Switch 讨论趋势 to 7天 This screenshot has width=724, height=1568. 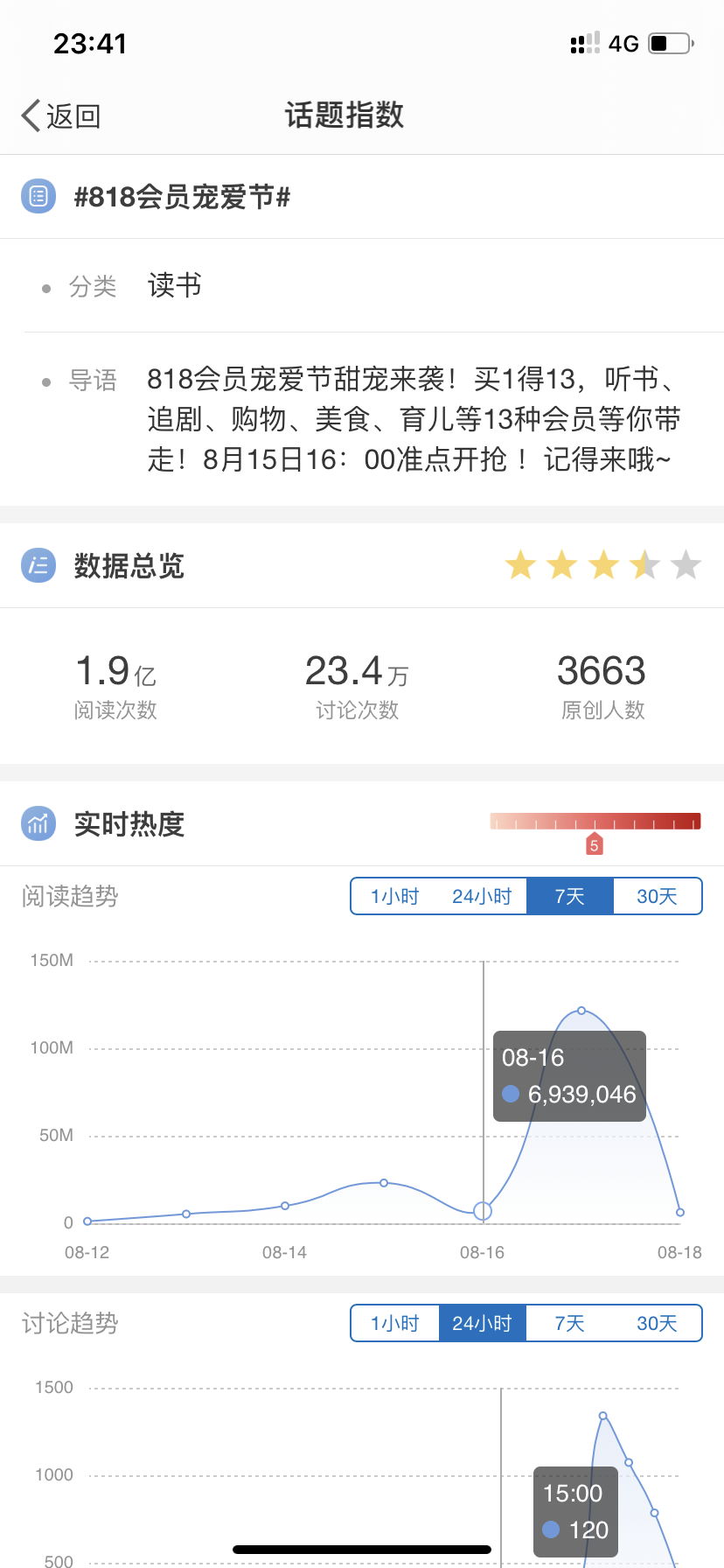pos(569,1323)
